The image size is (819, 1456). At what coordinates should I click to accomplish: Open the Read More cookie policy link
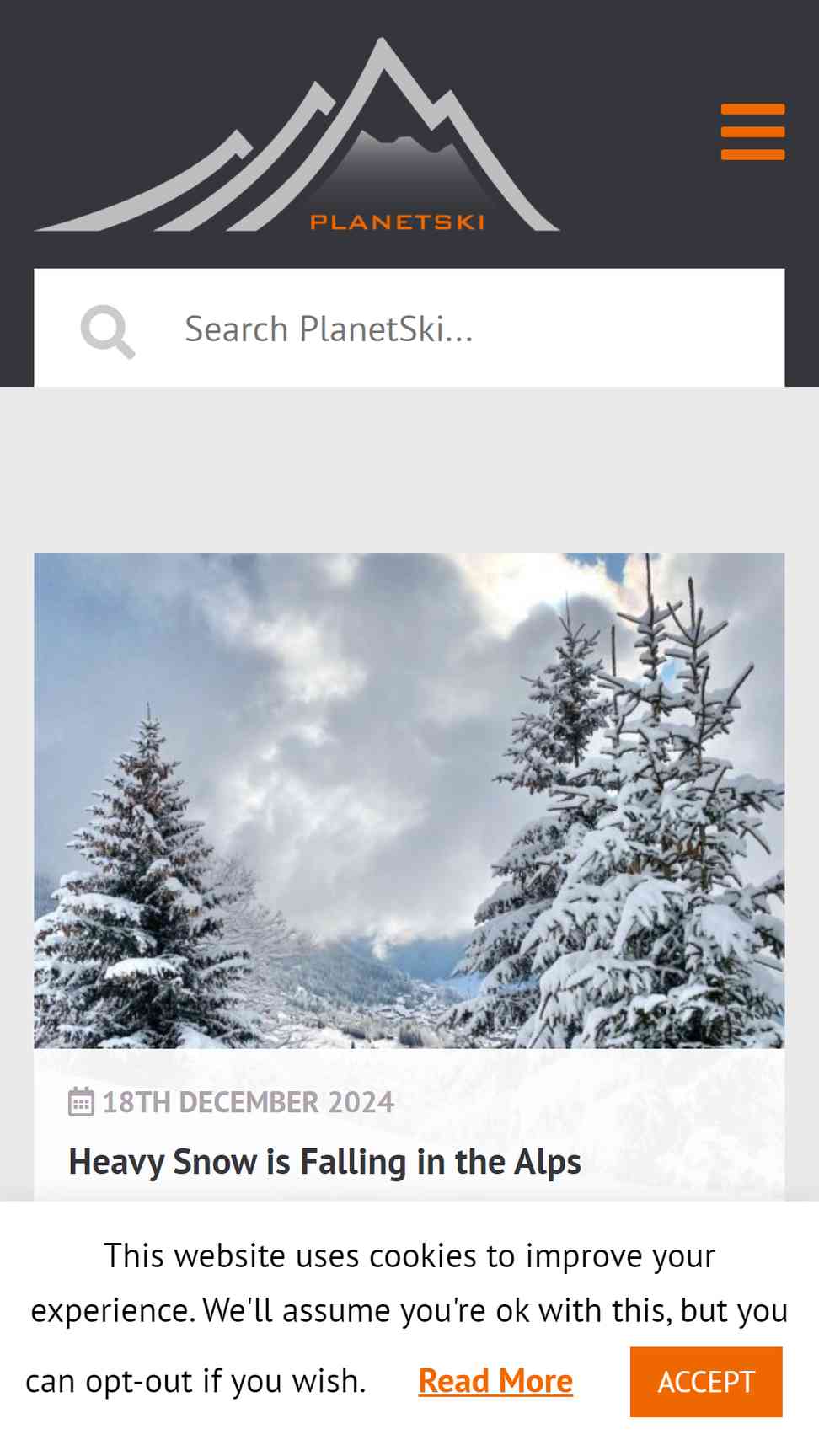(495, 1381)
